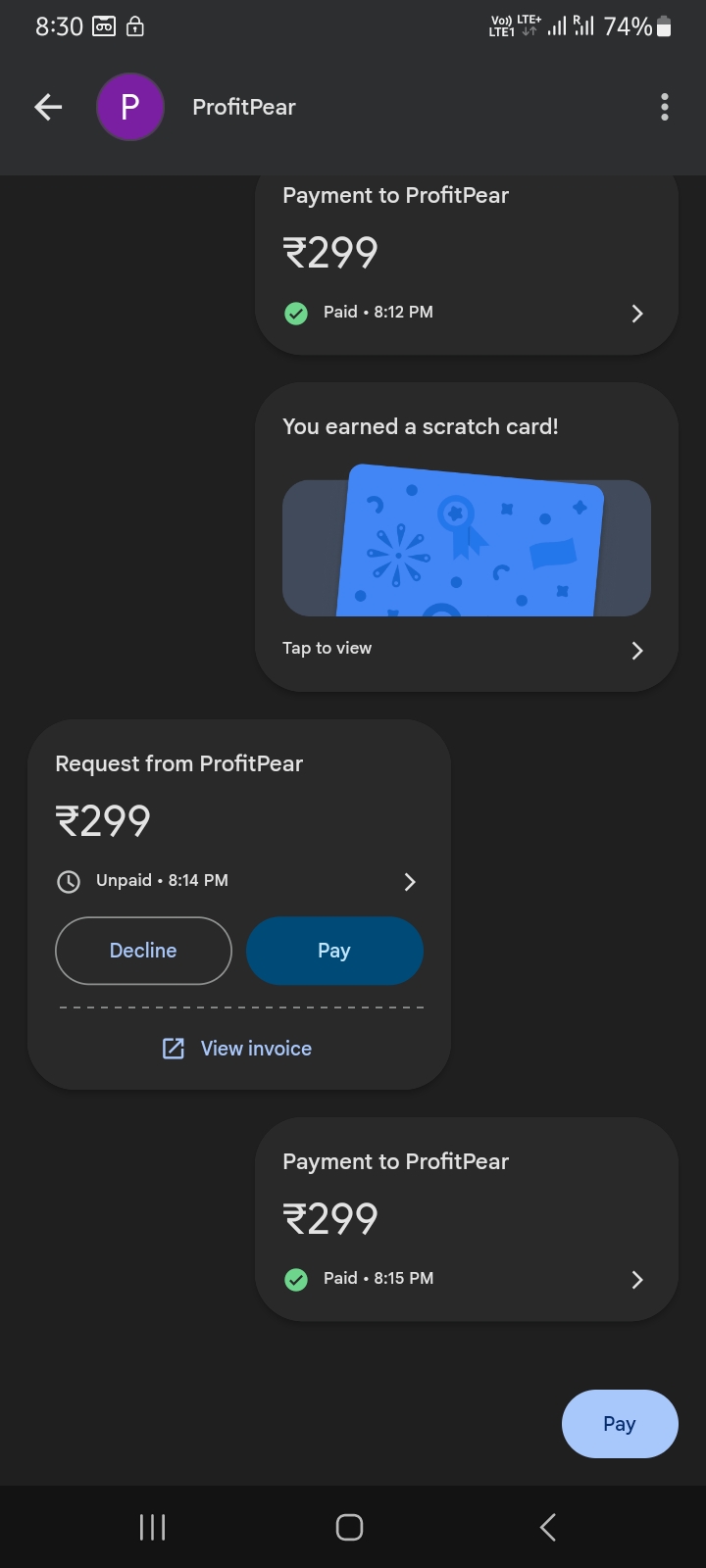Image resolution: width=706 pixels, height=1568 pixels.
Task: View invoice for the payment request
Action: 238,1049
